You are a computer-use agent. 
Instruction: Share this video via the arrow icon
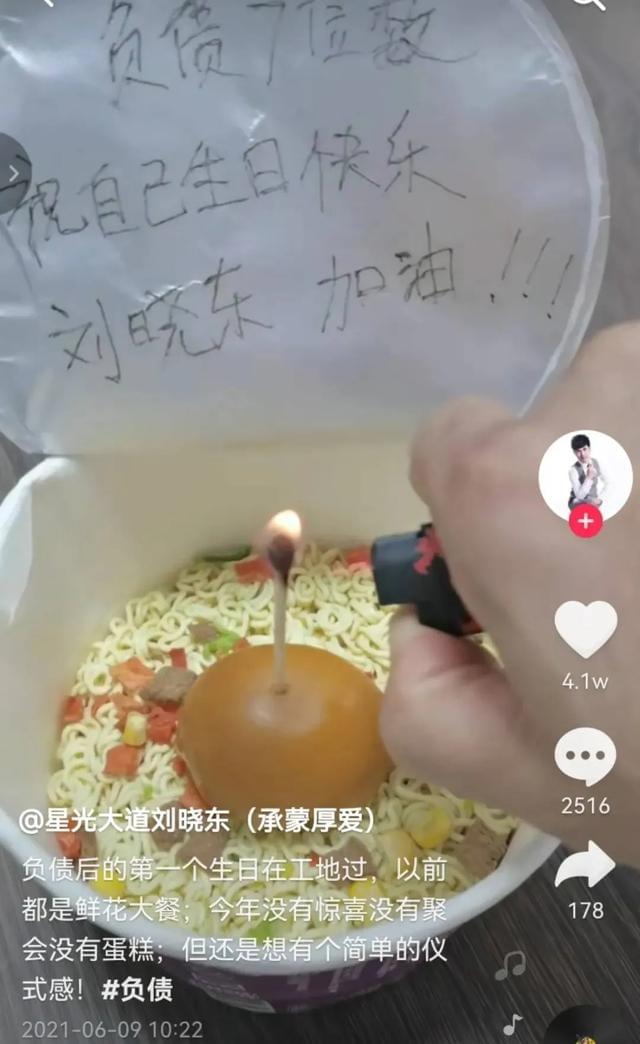point(585,864)
